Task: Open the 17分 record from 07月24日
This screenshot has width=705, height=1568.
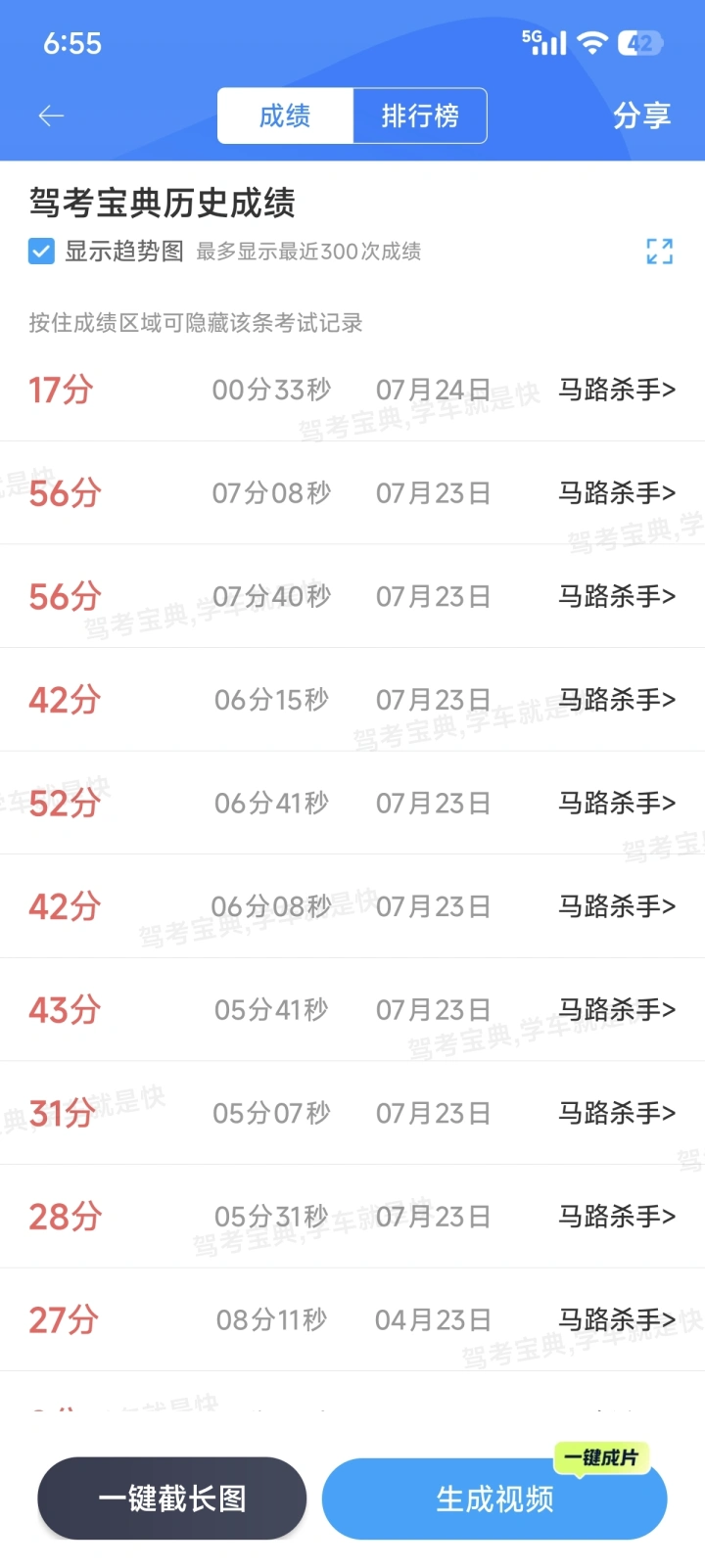Action: (x=352, y=390)
